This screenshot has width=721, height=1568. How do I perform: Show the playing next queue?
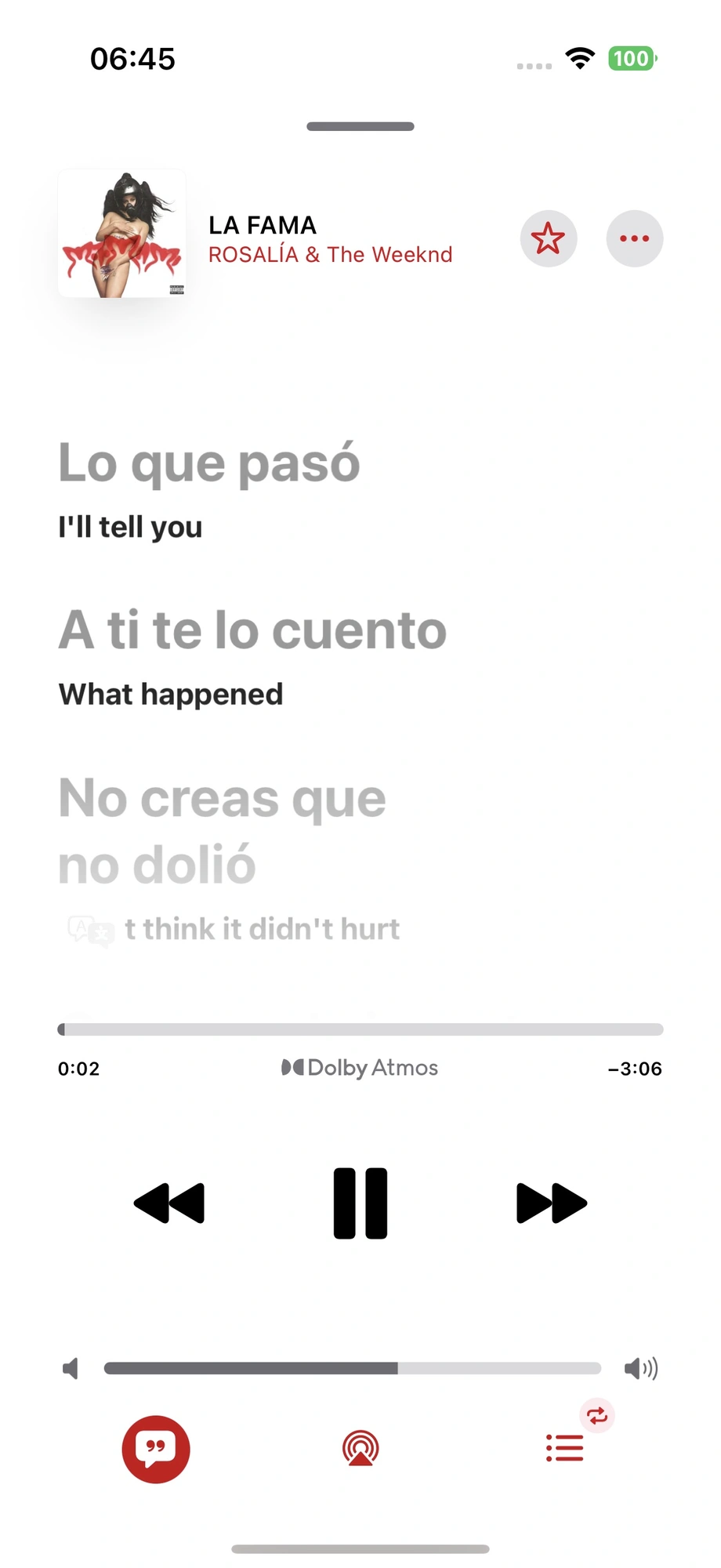click(x=564, y=1449)
